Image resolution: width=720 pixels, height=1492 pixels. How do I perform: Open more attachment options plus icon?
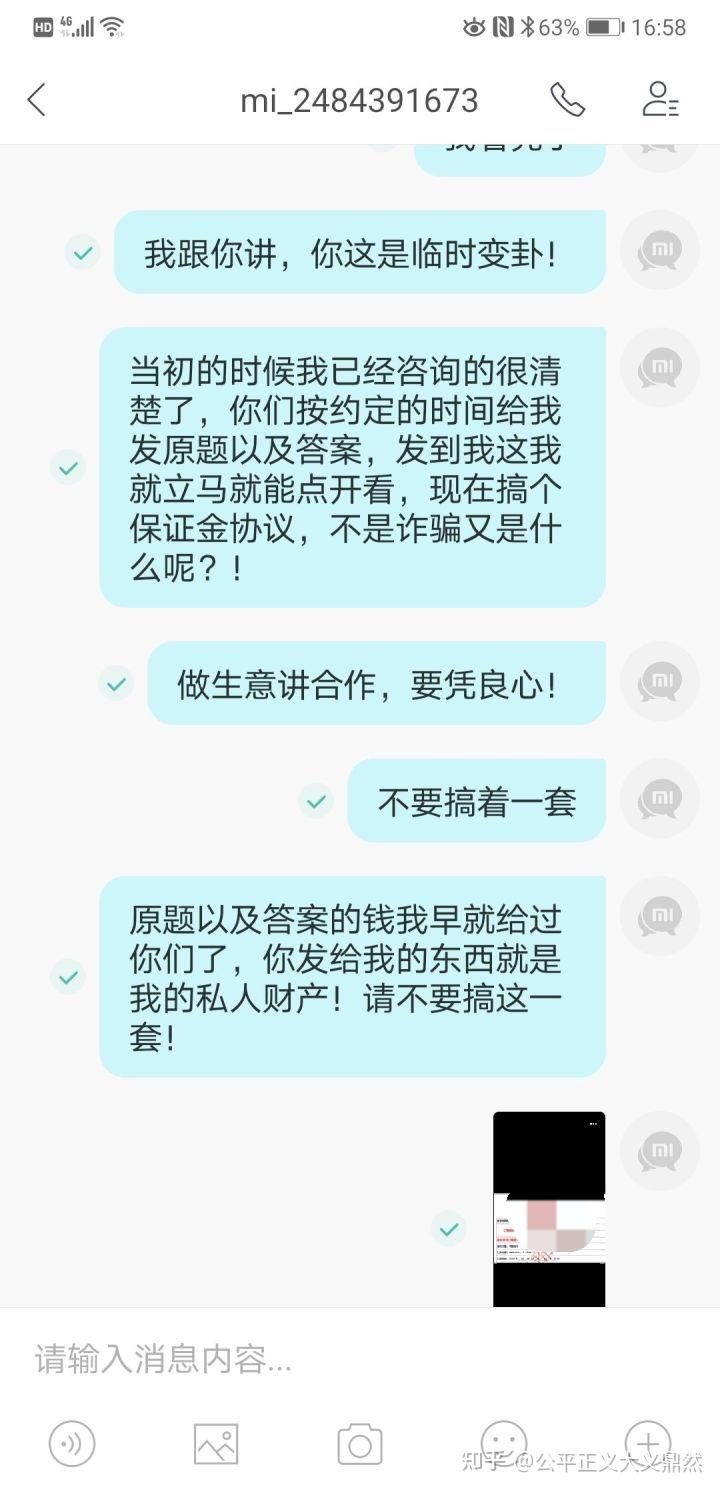coord(648,1443)
